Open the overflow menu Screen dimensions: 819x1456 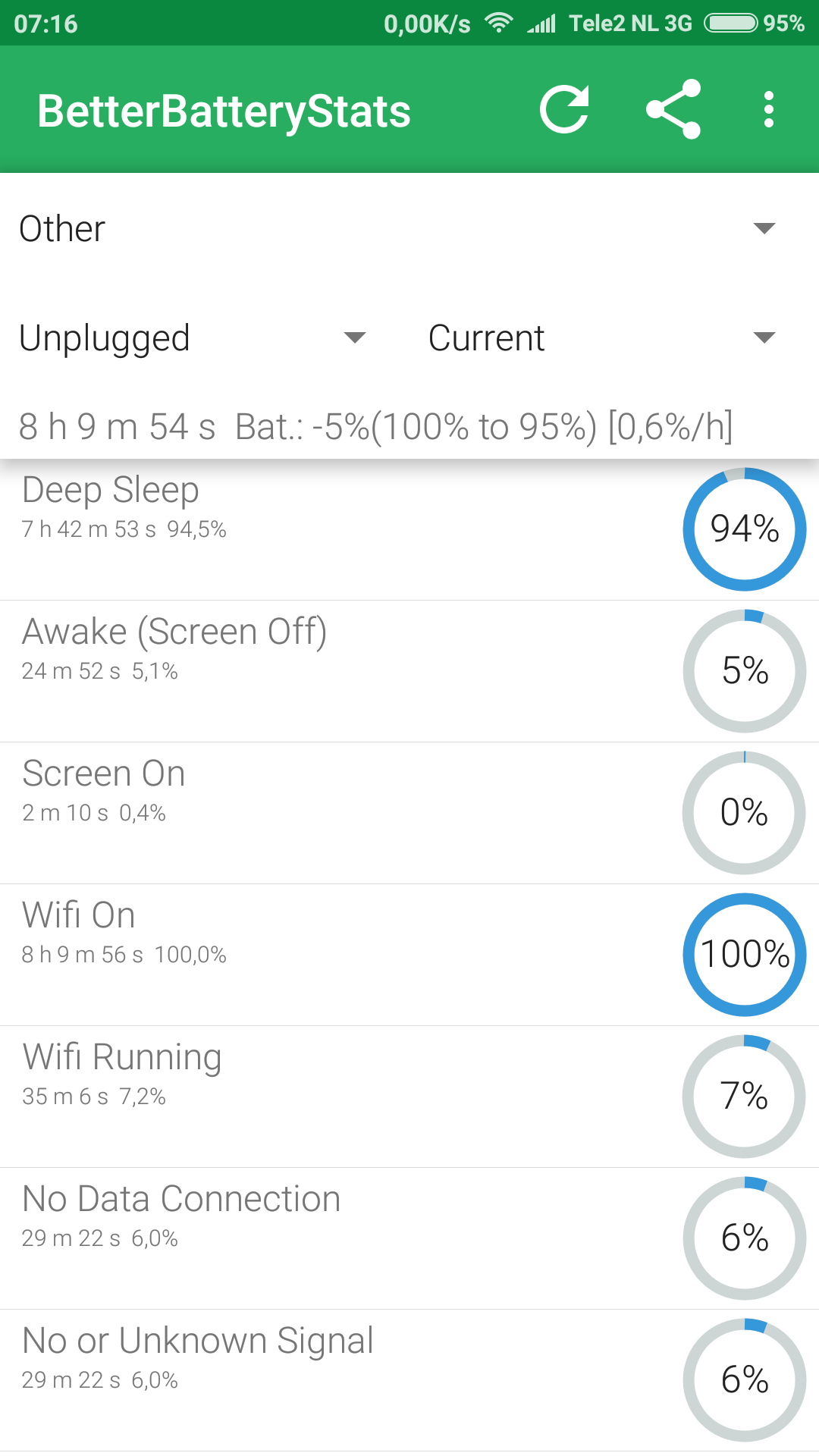tap(769, 110)
